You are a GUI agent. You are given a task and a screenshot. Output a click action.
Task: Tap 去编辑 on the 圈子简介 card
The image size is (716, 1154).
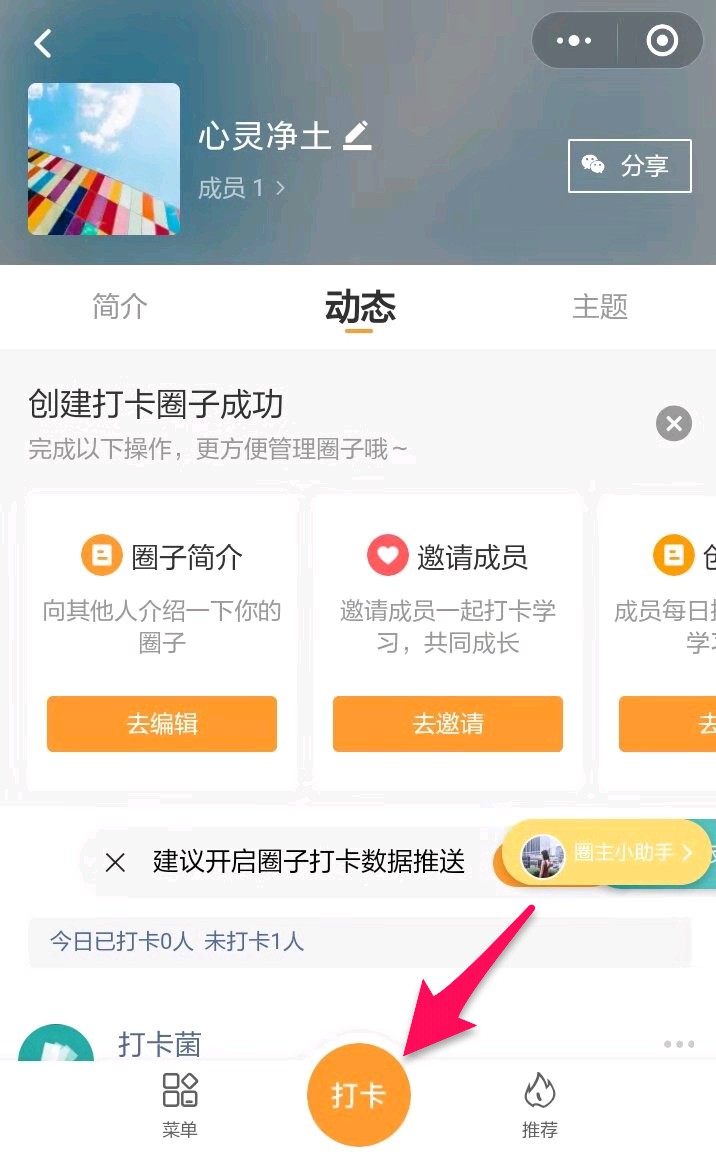click(162, 723)
